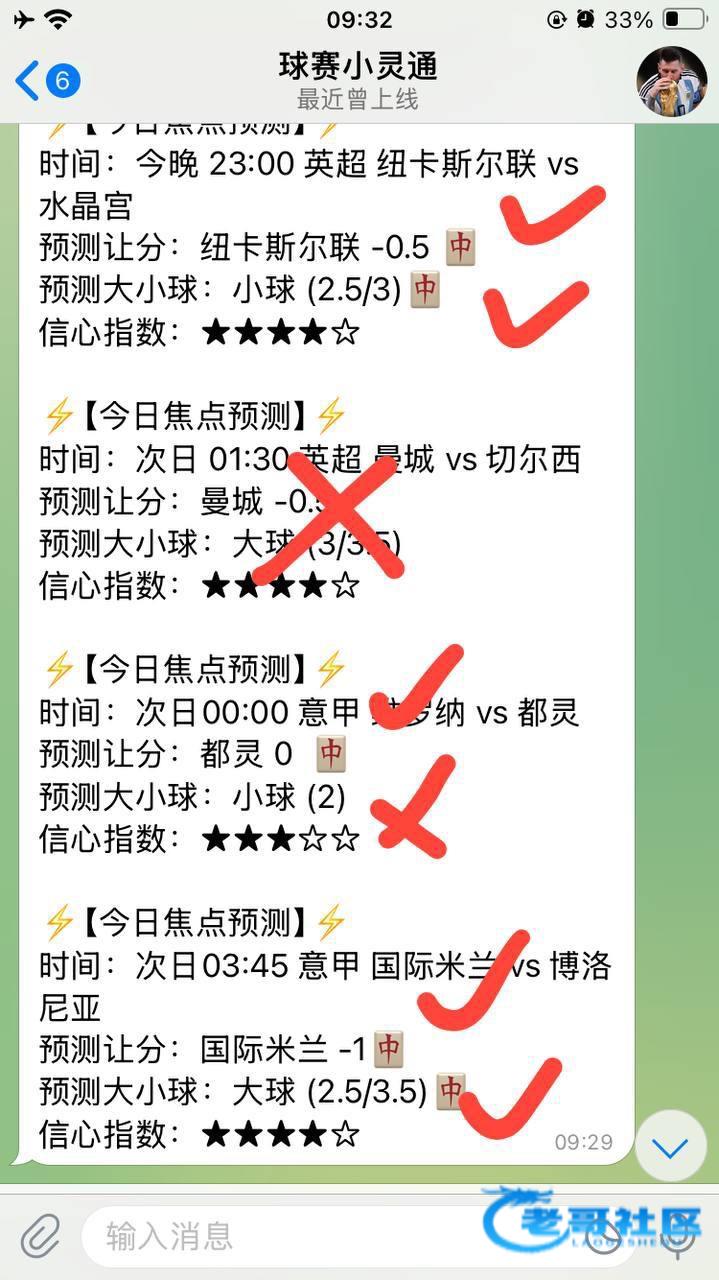Open the 球赛小灵通 profile avatar
The image size is (719, 1280).
(671, 81)
